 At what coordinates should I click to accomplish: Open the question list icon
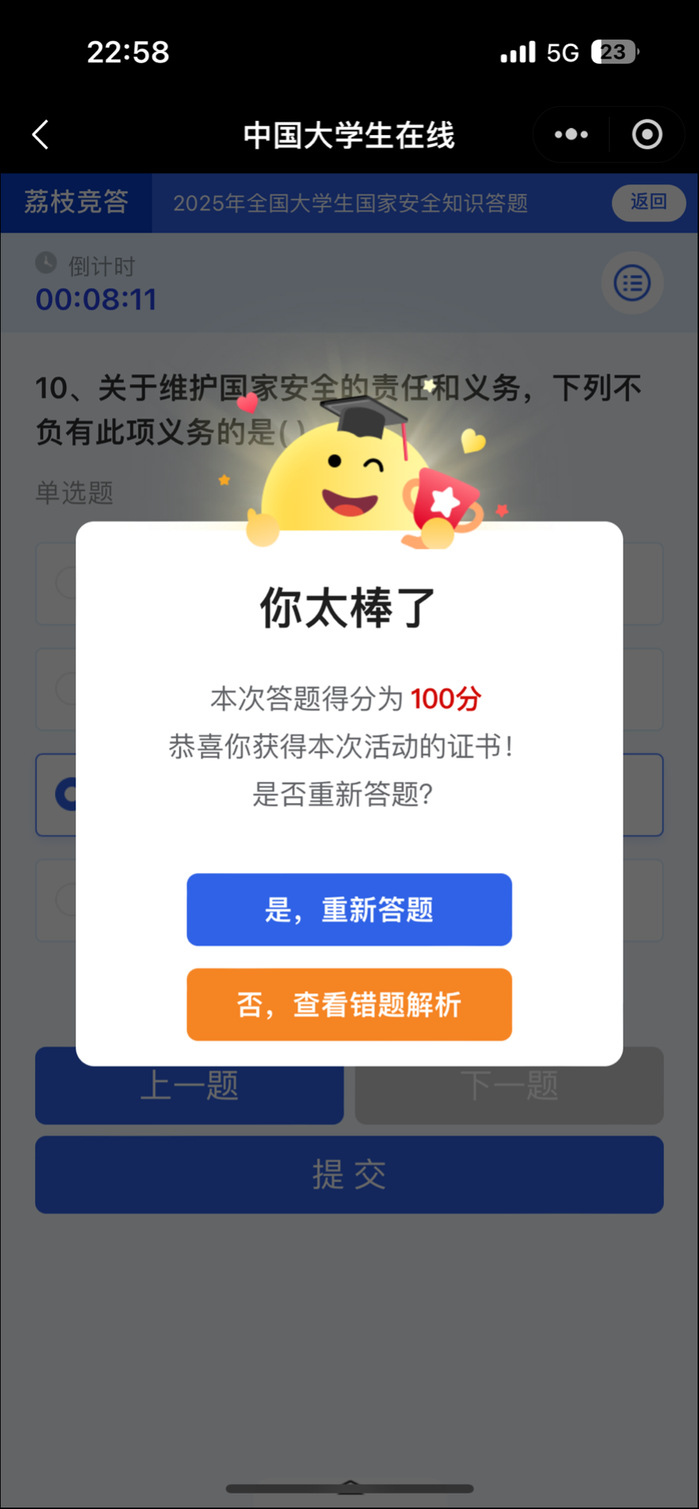[632, 284]
